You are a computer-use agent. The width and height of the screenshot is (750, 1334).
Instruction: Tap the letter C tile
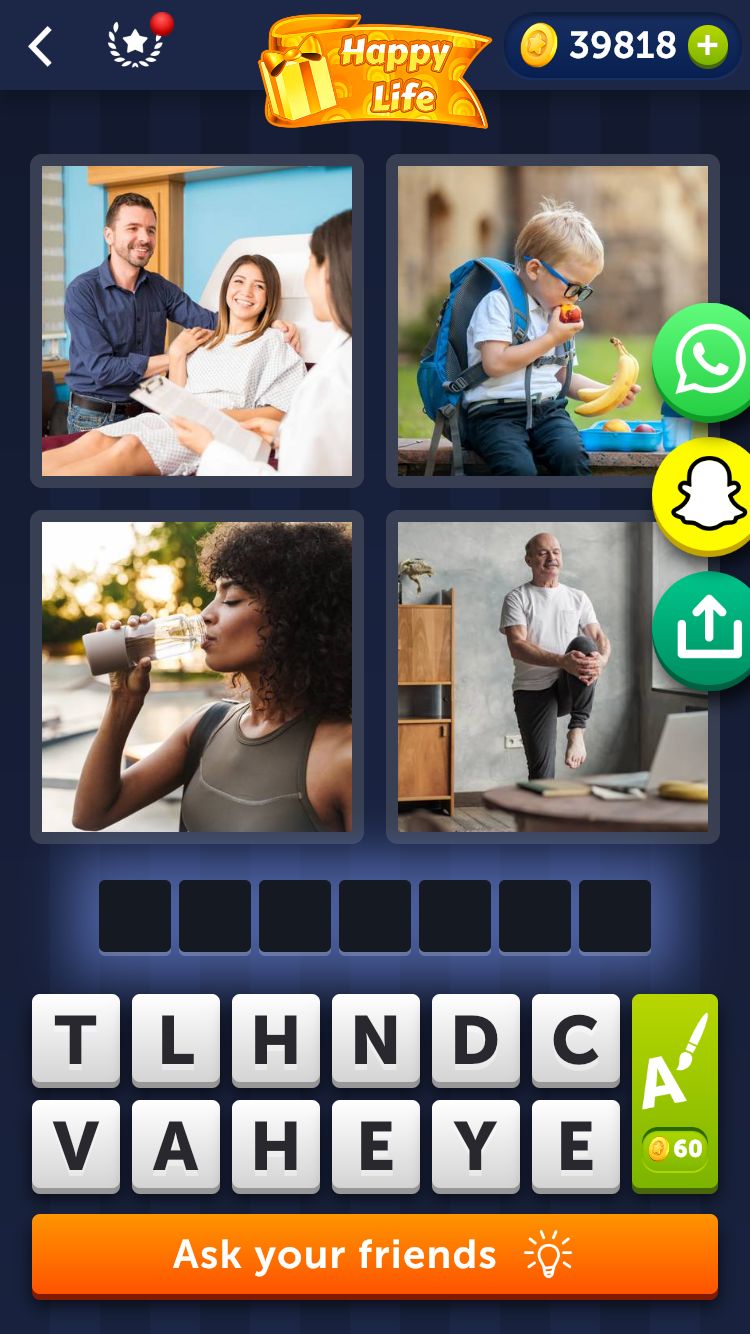[576, 1040]
